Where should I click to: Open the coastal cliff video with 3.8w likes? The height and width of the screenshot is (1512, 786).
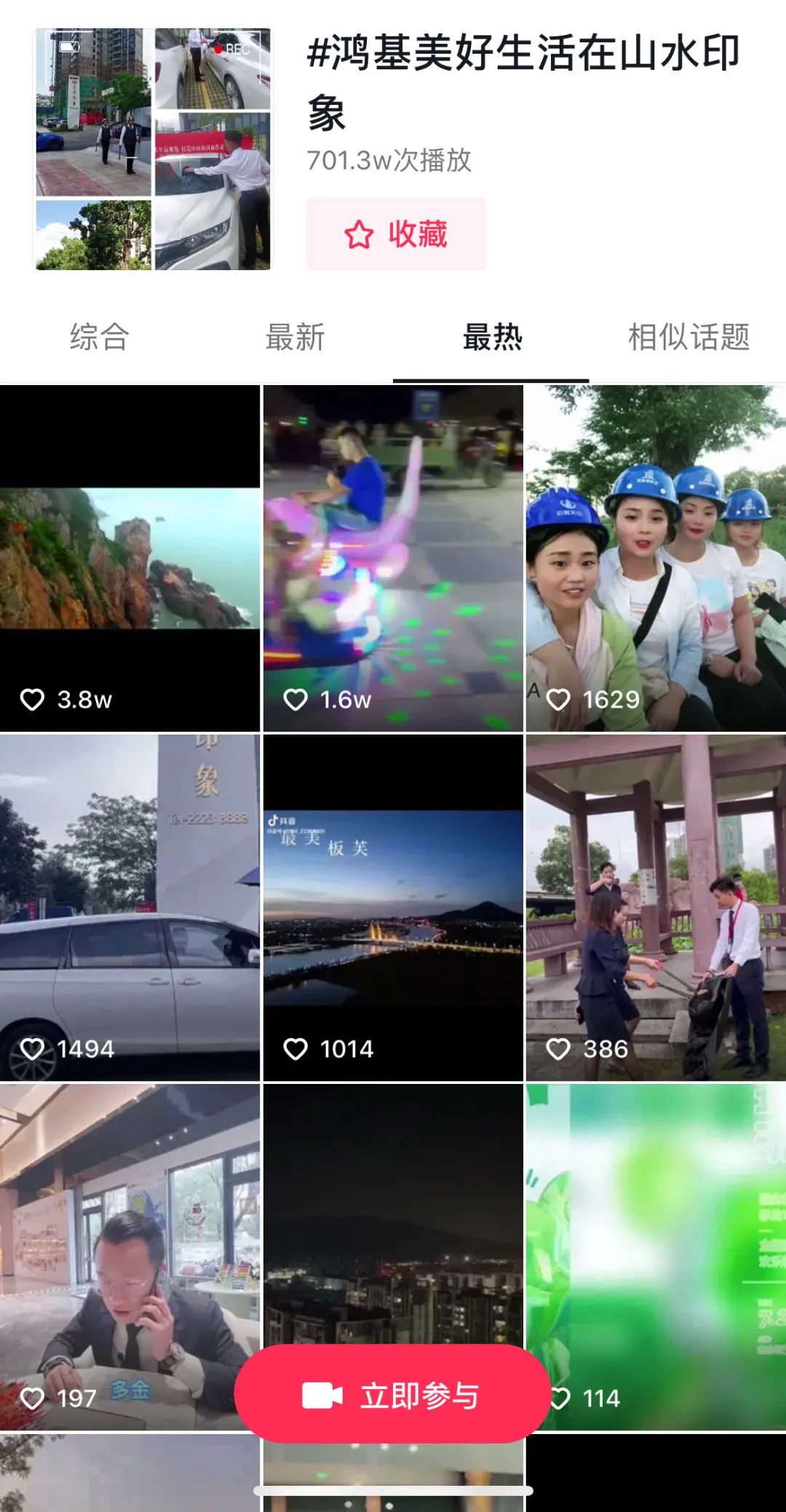tap(130, 558)
